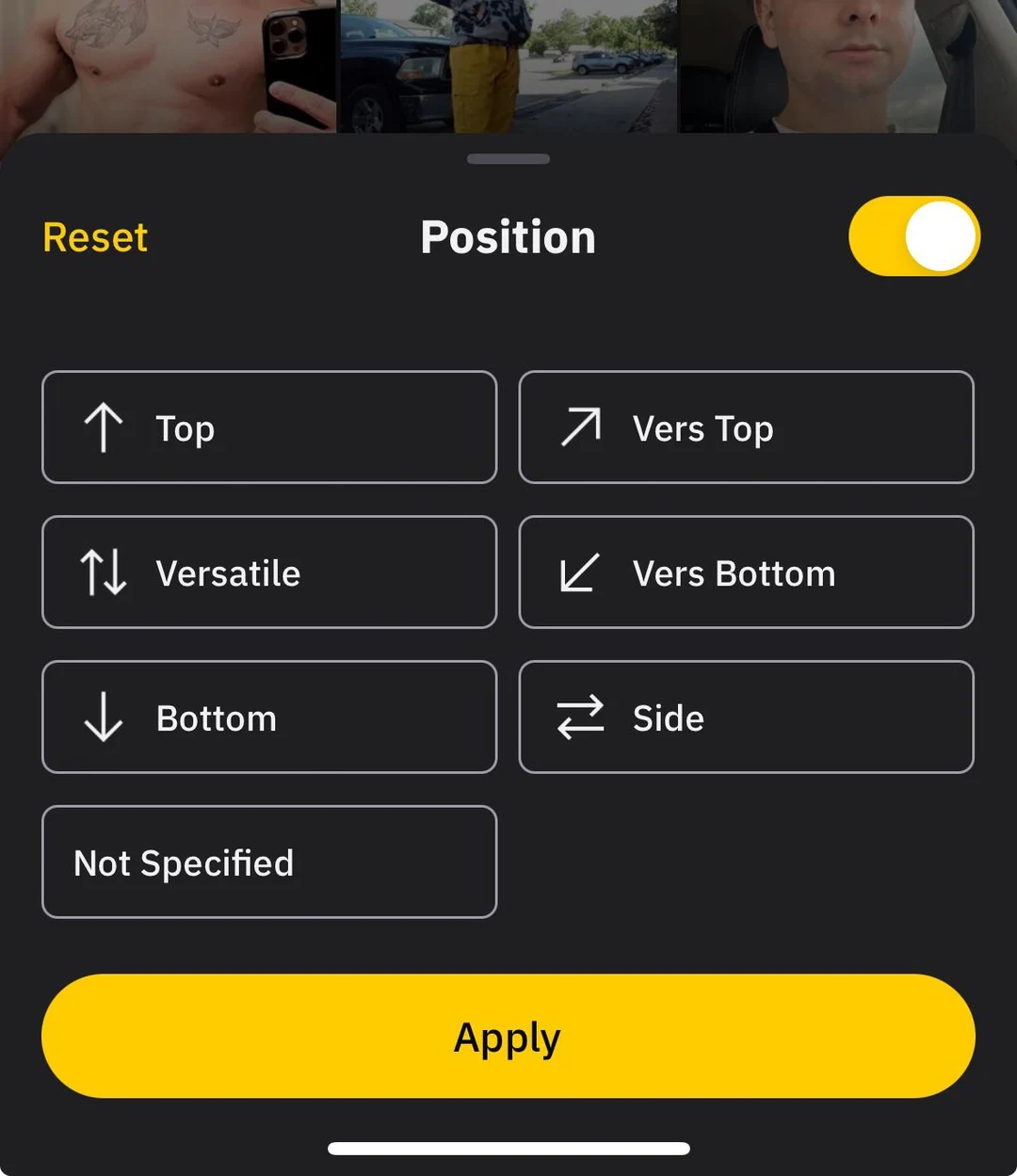Select the Vers Top filter option
1017x1176 pixels.
(746, 427)
